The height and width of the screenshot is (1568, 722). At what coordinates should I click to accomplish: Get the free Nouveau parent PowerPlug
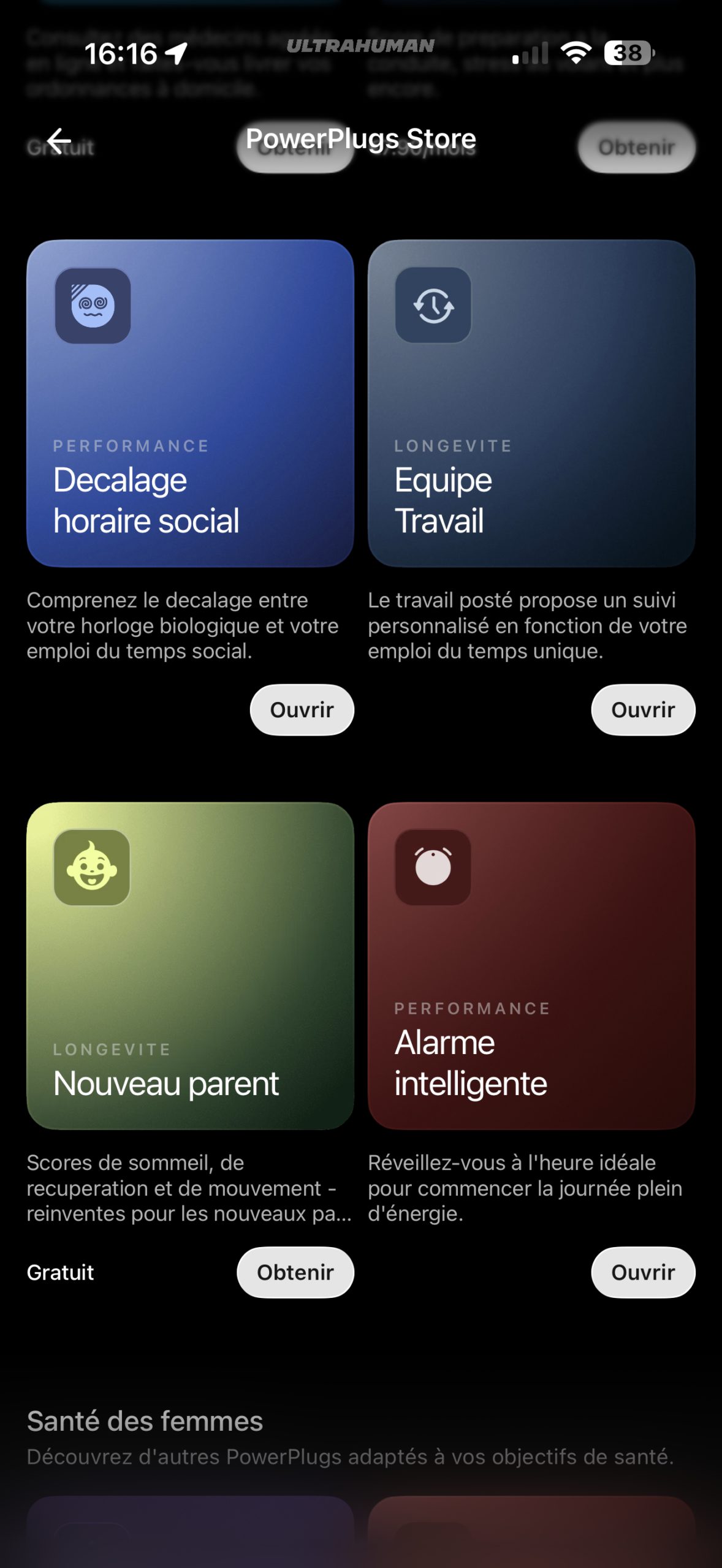point(295,1272)
